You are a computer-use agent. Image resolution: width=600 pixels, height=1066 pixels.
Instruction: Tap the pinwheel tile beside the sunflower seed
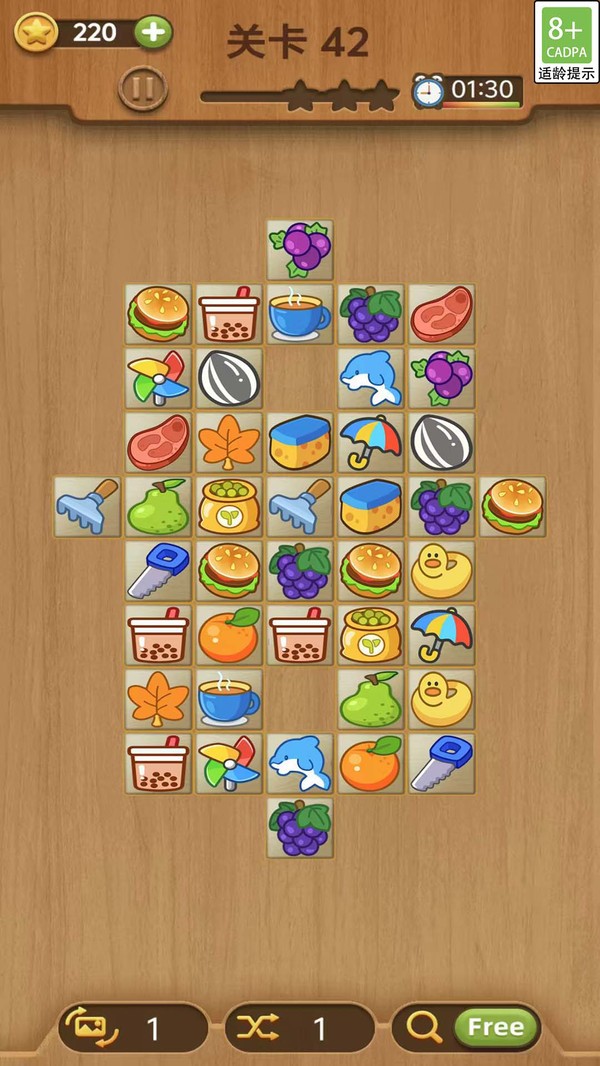(x=158, y=379)
